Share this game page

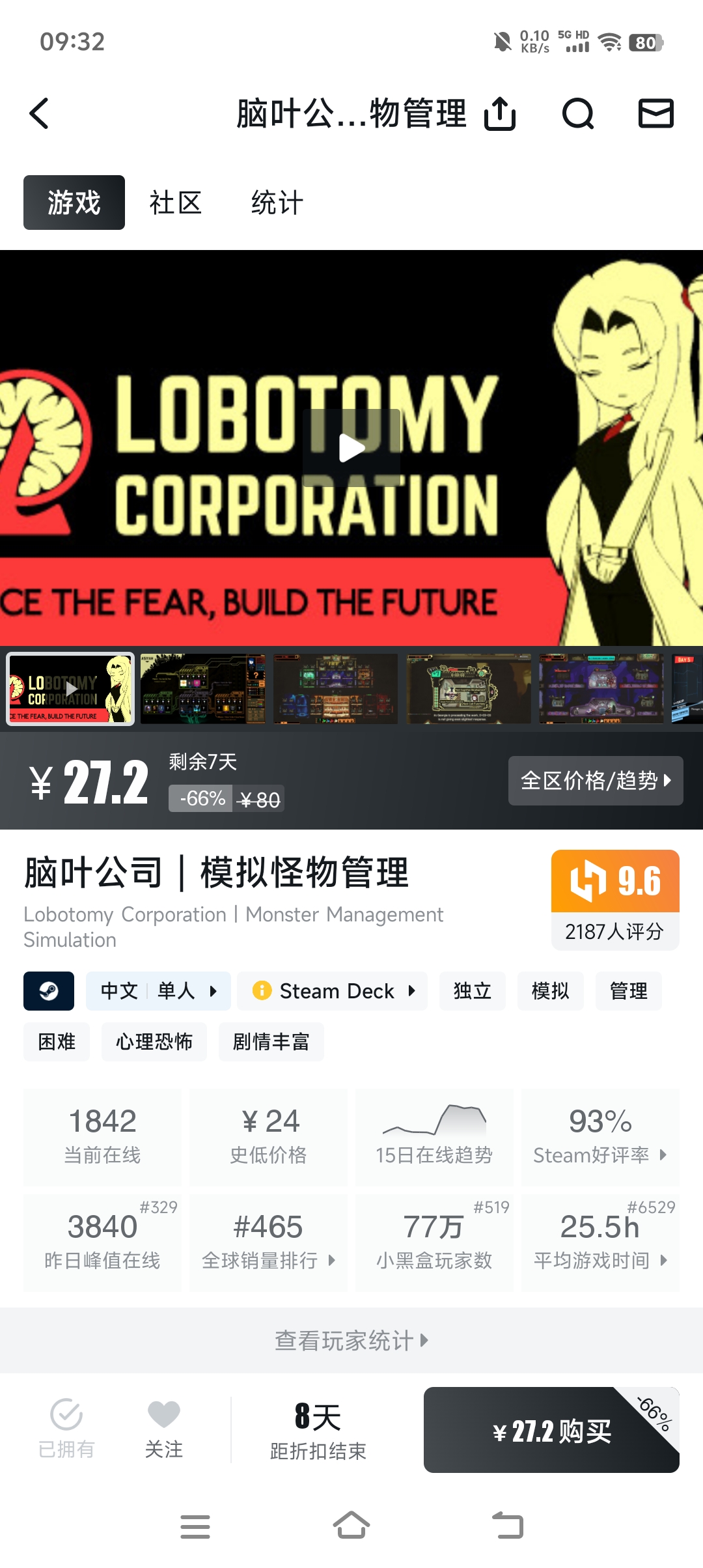tap(500, 114)
